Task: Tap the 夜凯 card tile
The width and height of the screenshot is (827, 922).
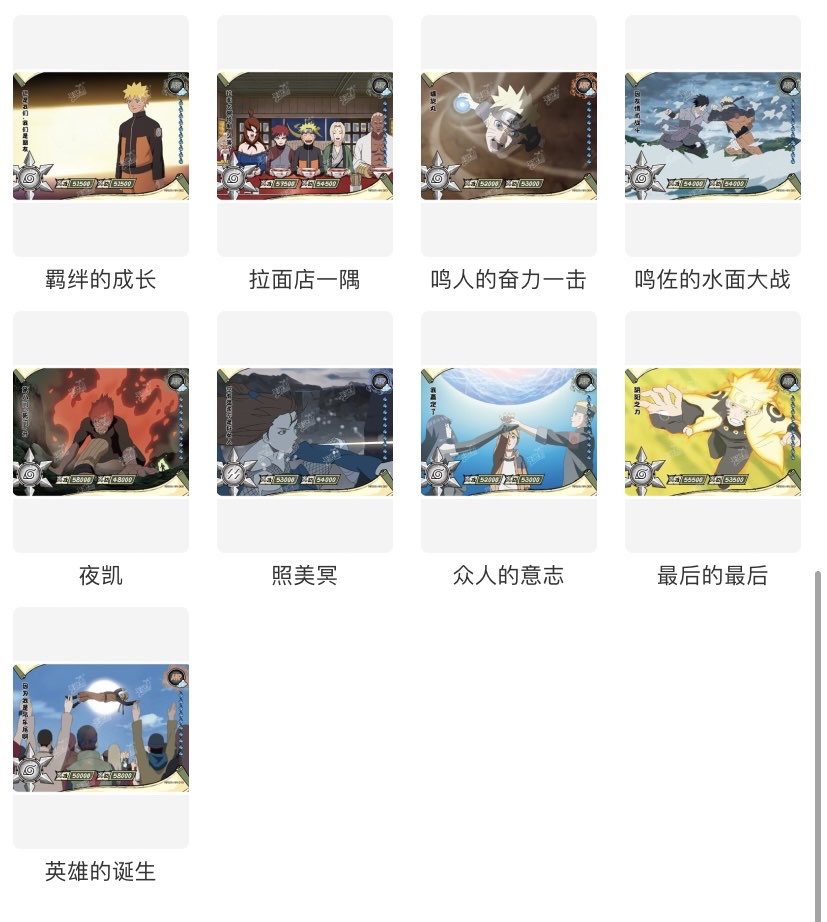Action: click(100, 432)
